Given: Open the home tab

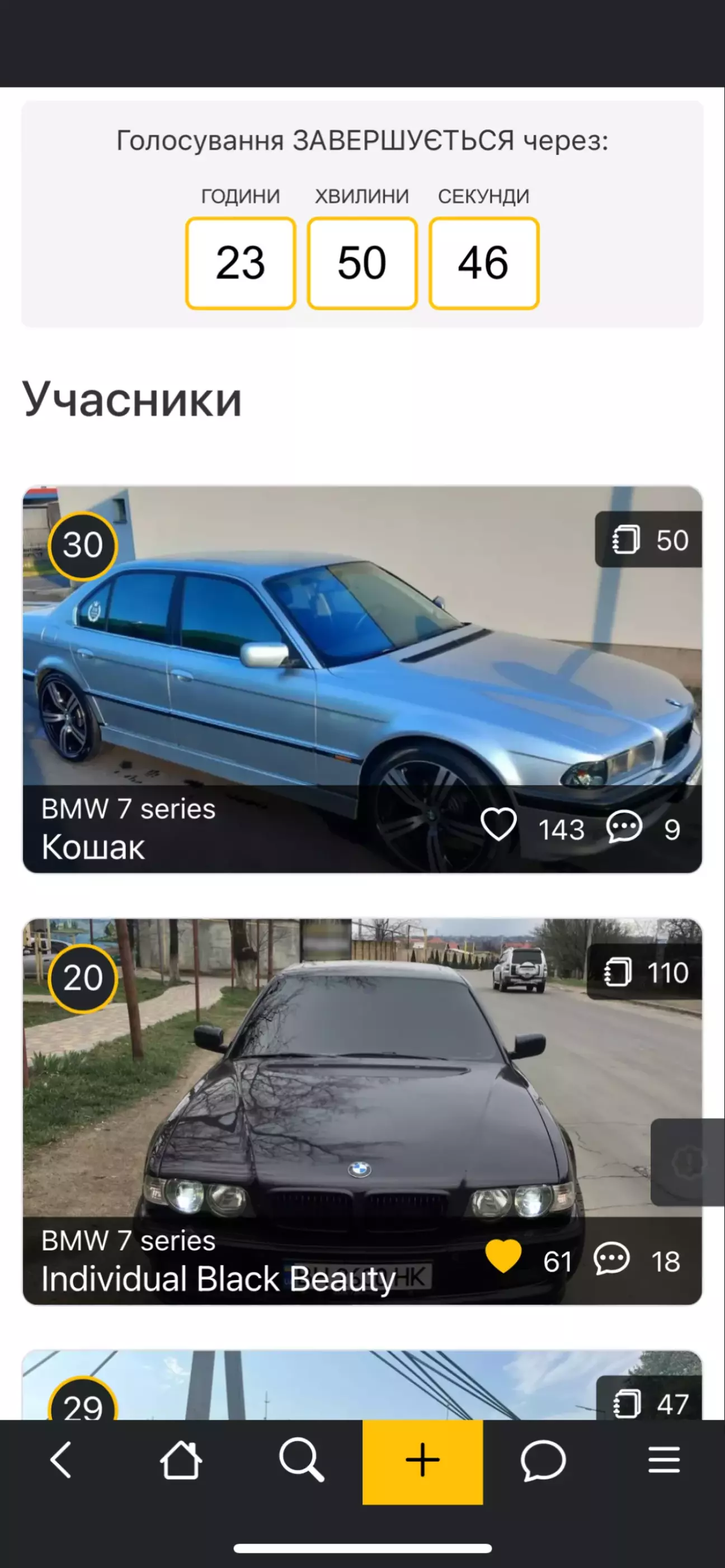Looking at the screenshot, I should (181, 1460).
